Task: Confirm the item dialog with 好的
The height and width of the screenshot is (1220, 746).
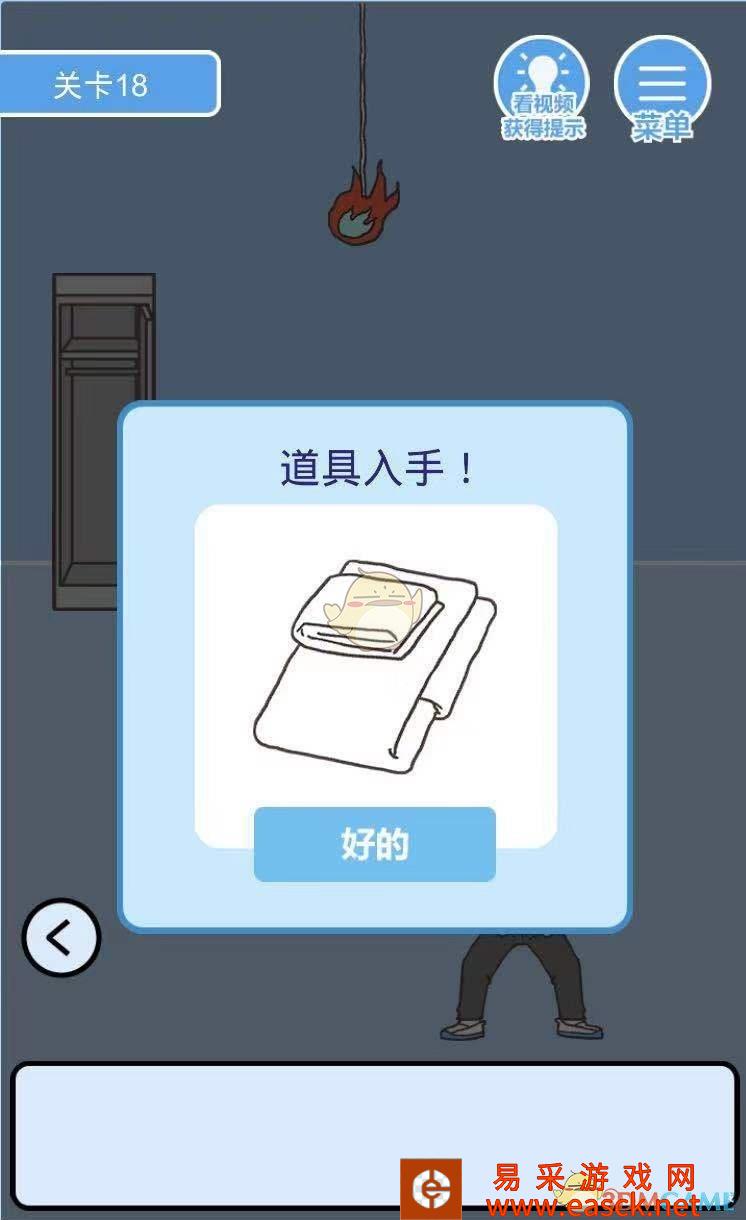Action: 374,845
